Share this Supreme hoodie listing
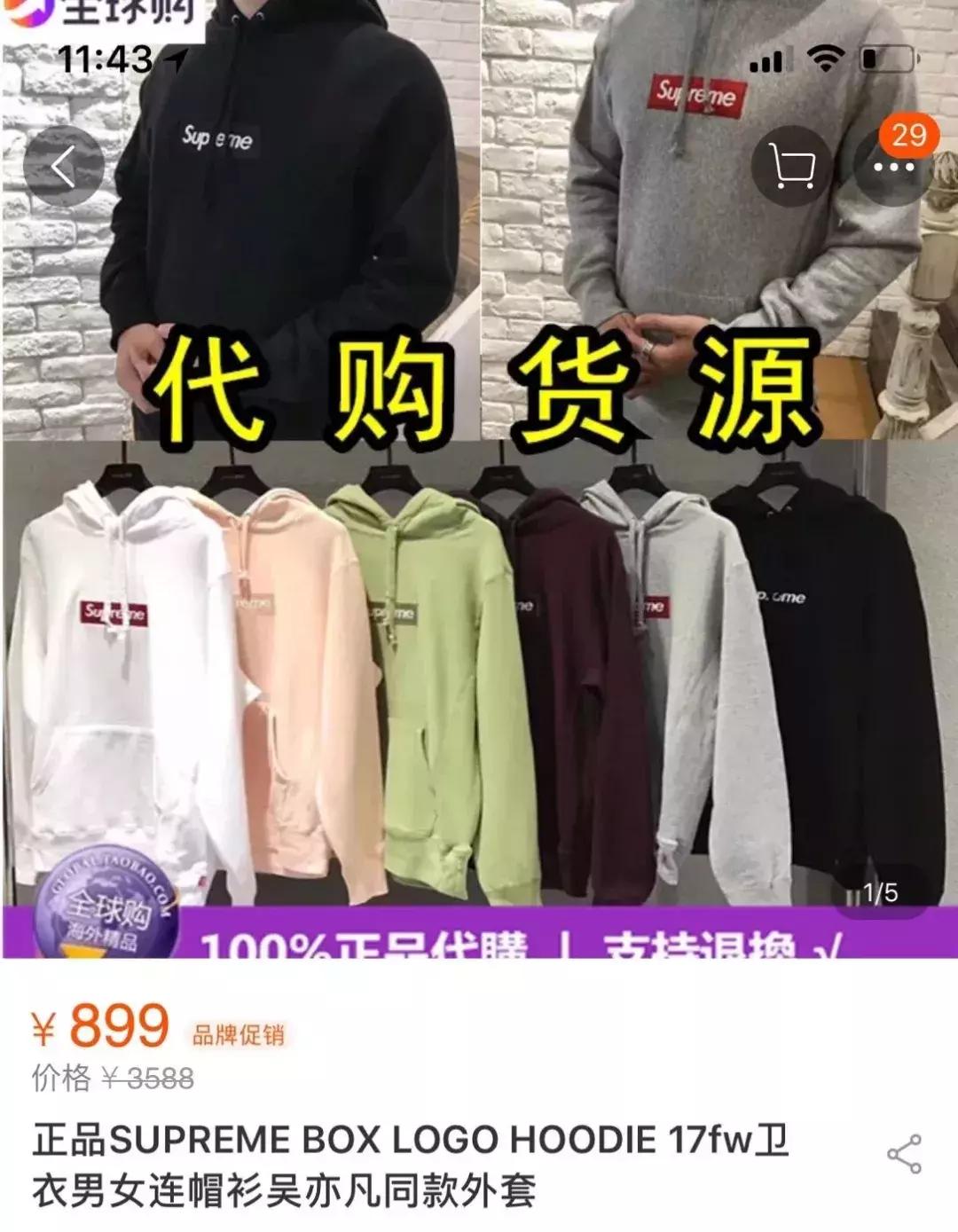The height and width of the screenshot is (1232, 958). click(x=904, y=1153)
